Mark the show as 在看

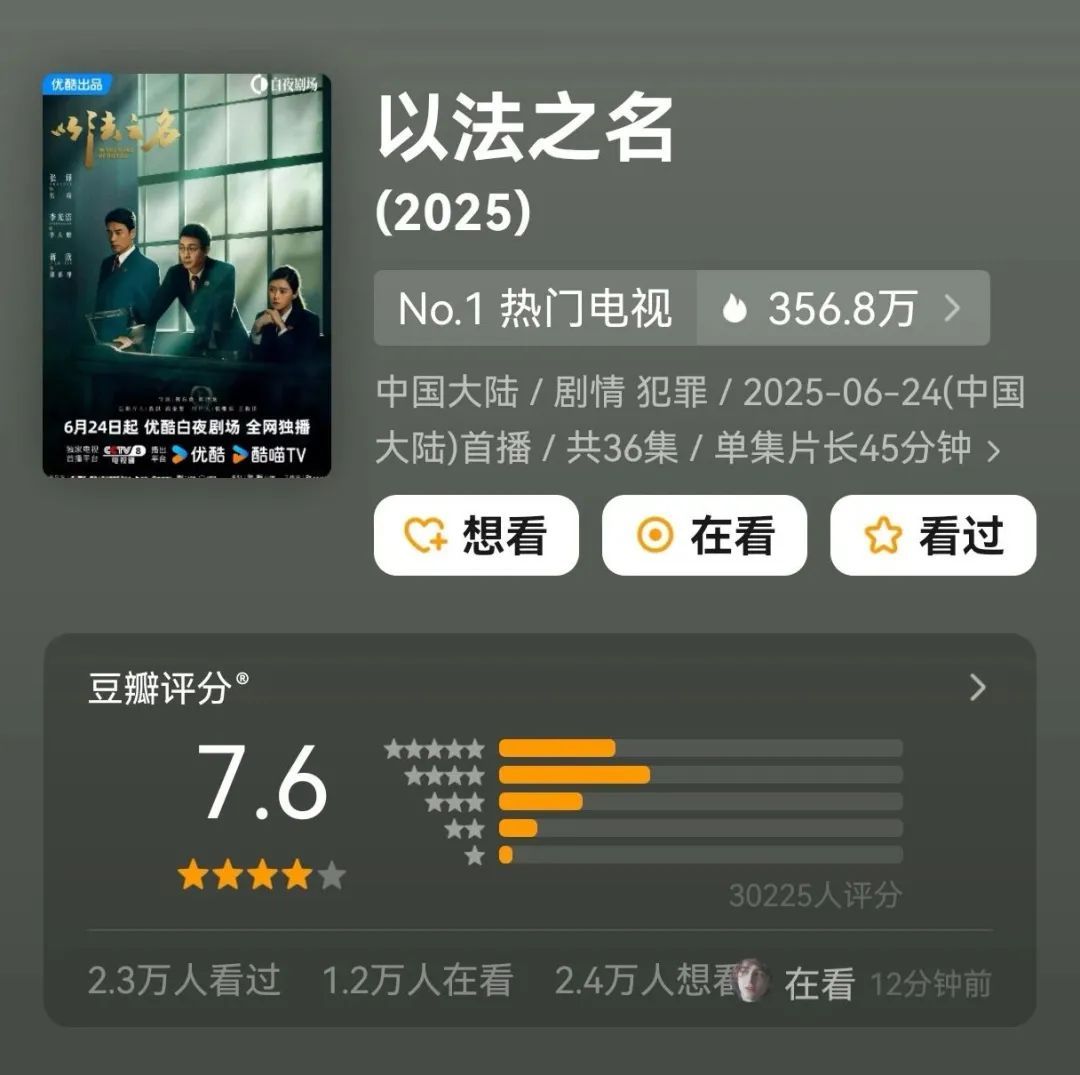click(704, 536)
